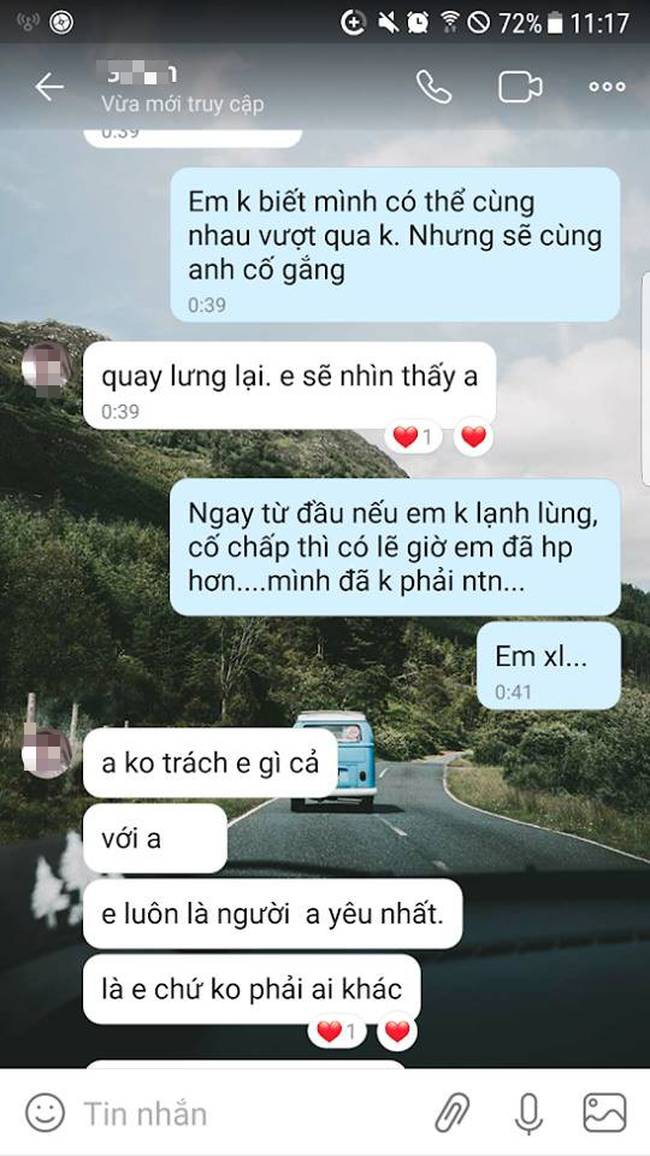Open the emoji sticker picker
Image resolution: width=650 pixels, height=1156 pixels.
(x=45, y=1112)
